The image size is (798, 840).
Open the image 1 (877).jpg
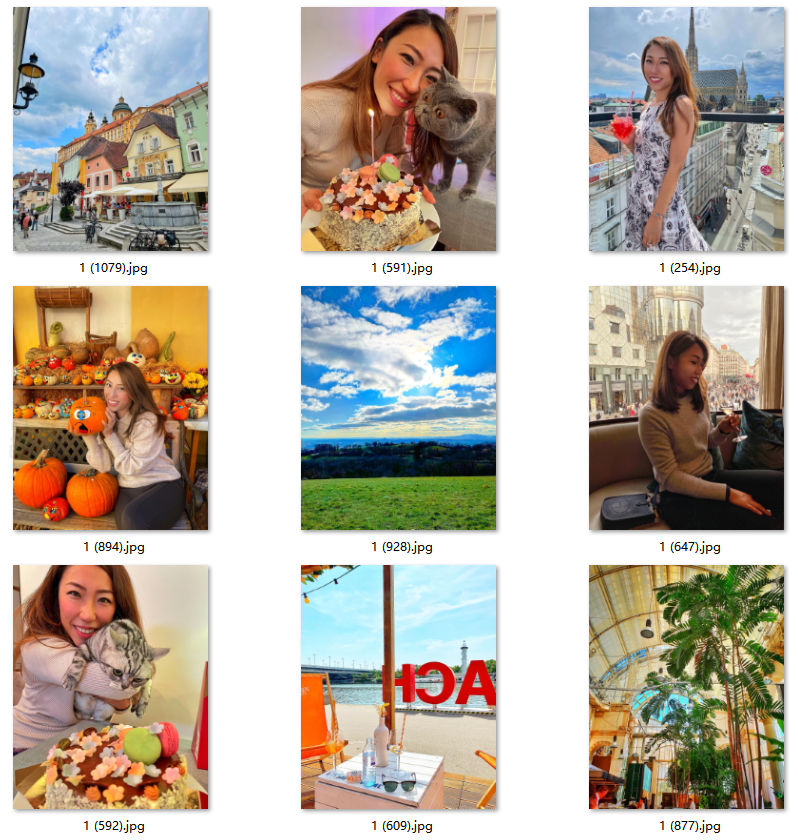(686, 687)
